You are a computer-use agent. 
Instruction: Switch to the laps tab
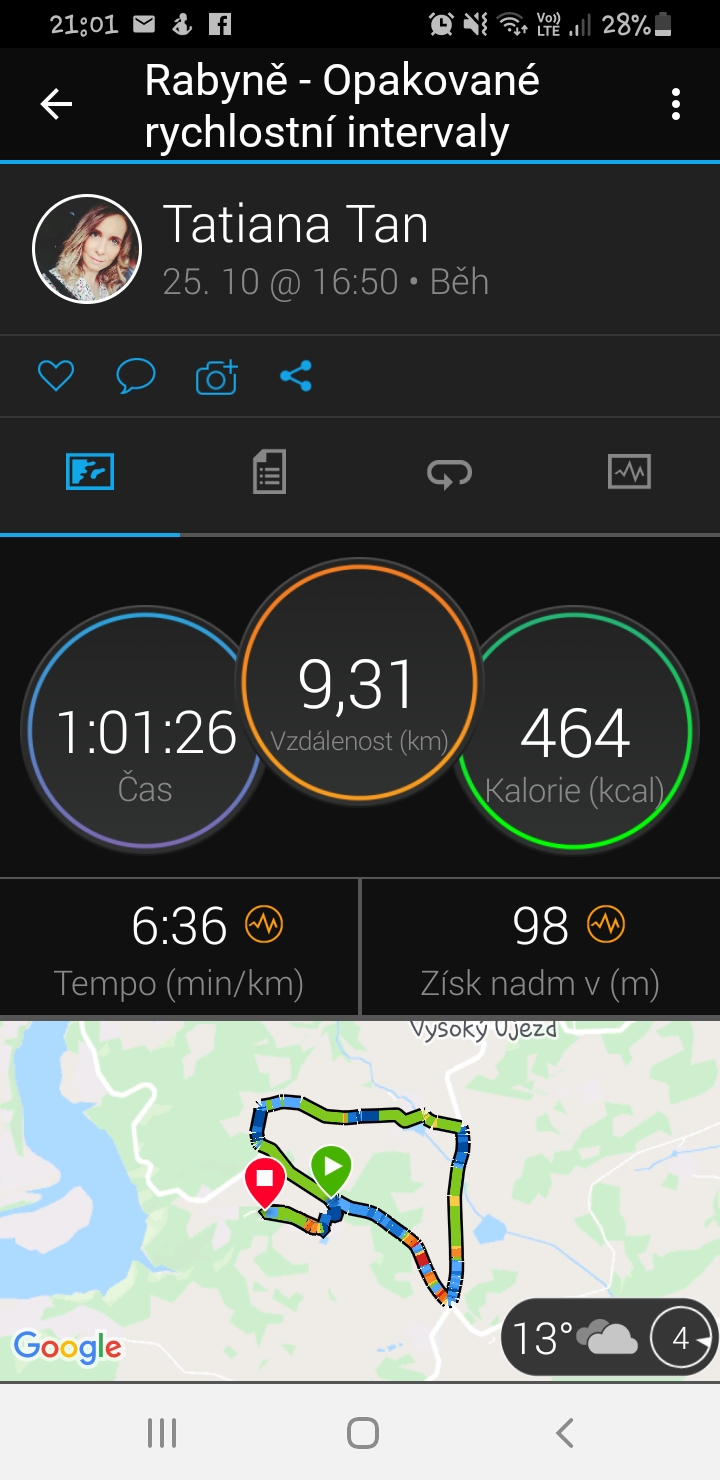coord(449,472)
